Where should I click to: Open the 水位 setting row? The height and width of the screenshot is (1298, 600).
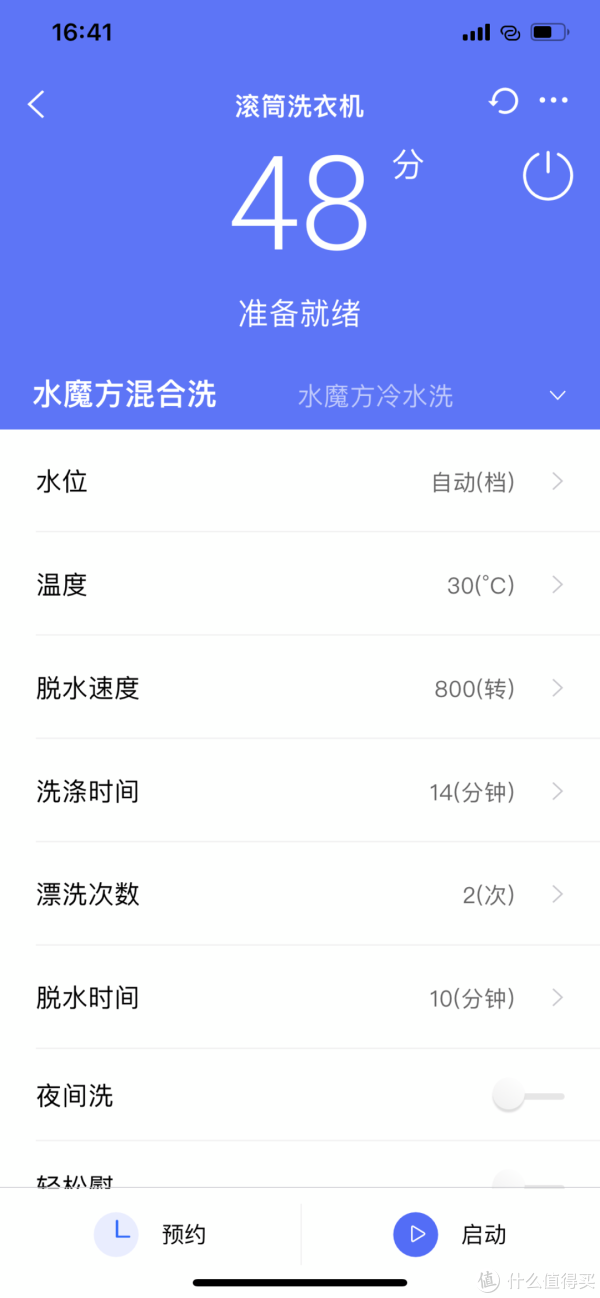300,481
